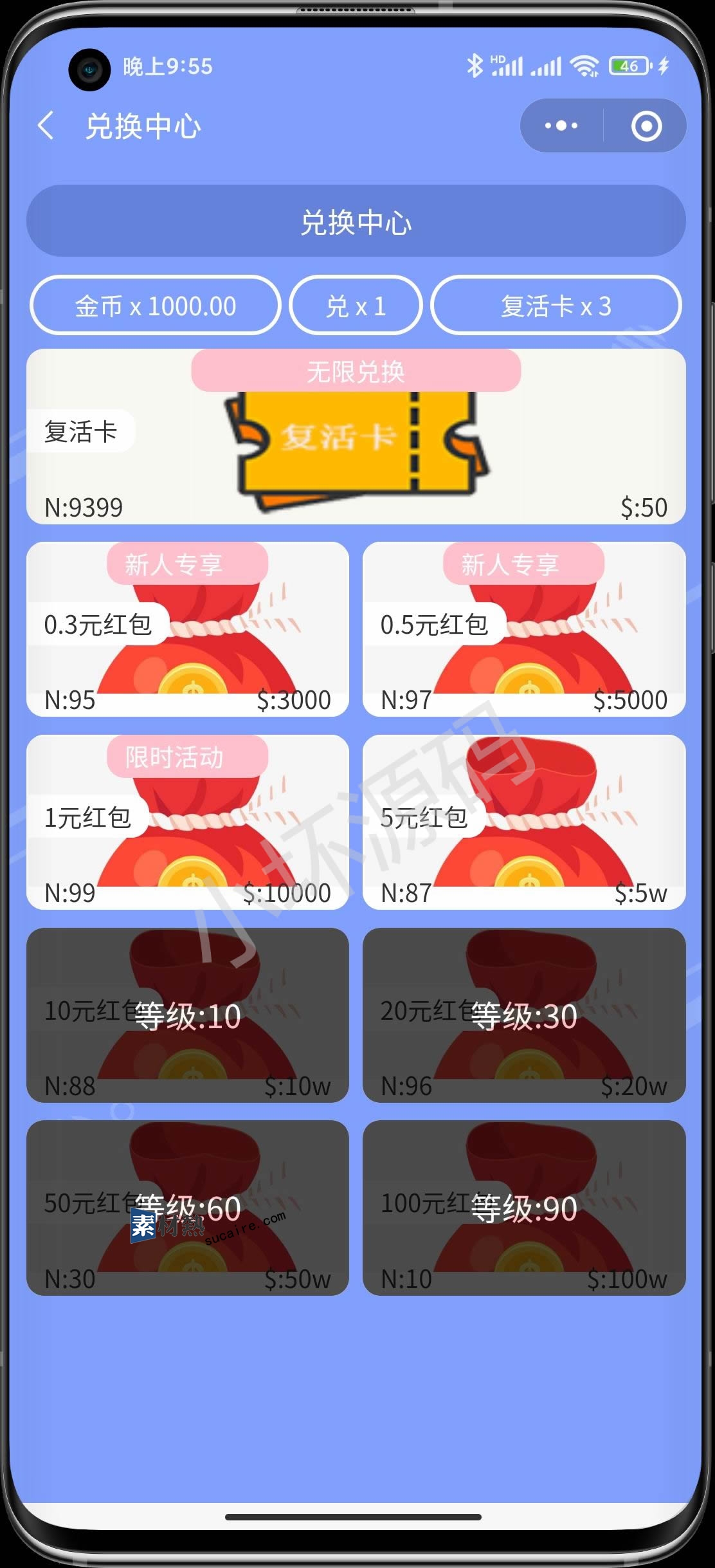This screenshot has height=1568, width=715.
Task: Tap the locked 20元红包 card
Action: coord(524,1015)
